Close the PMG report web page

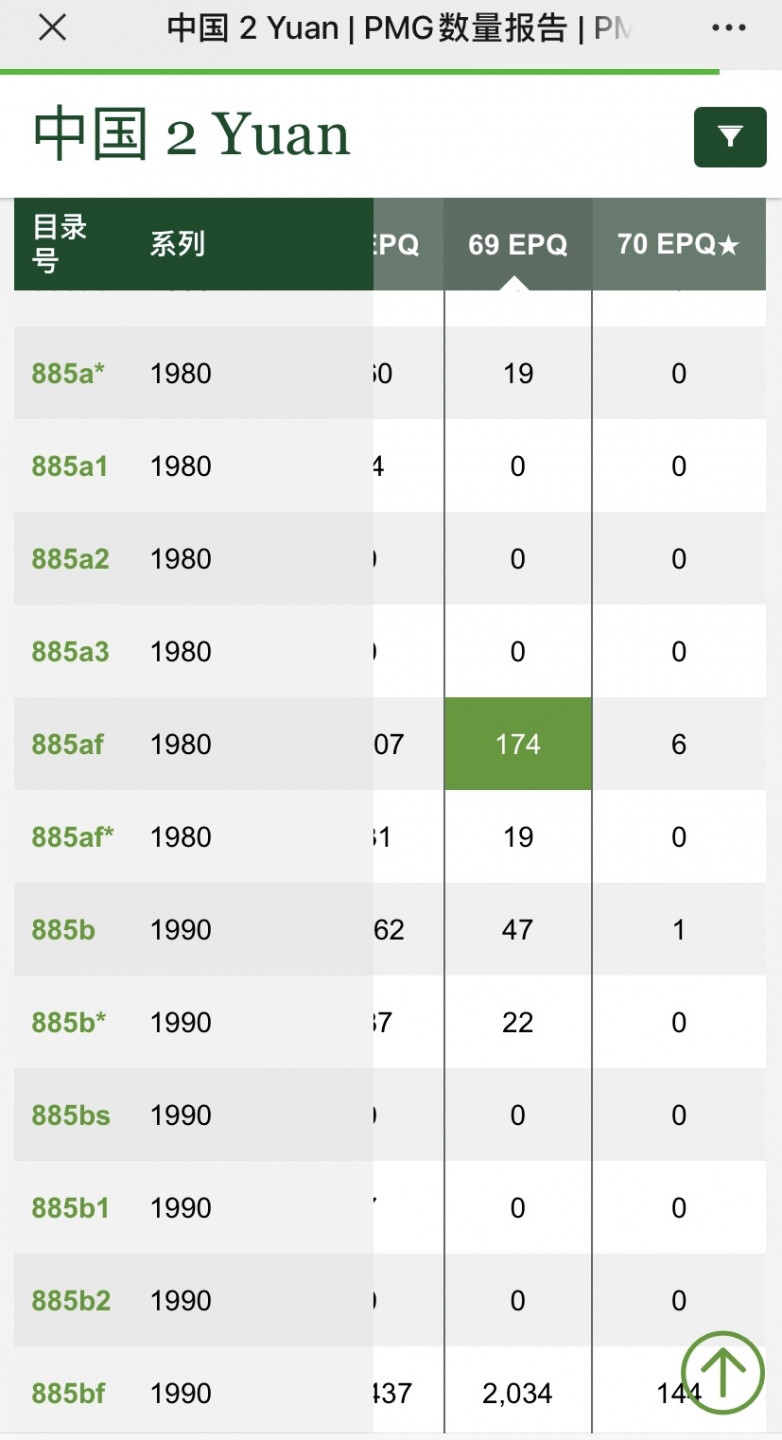pos(52,28)
